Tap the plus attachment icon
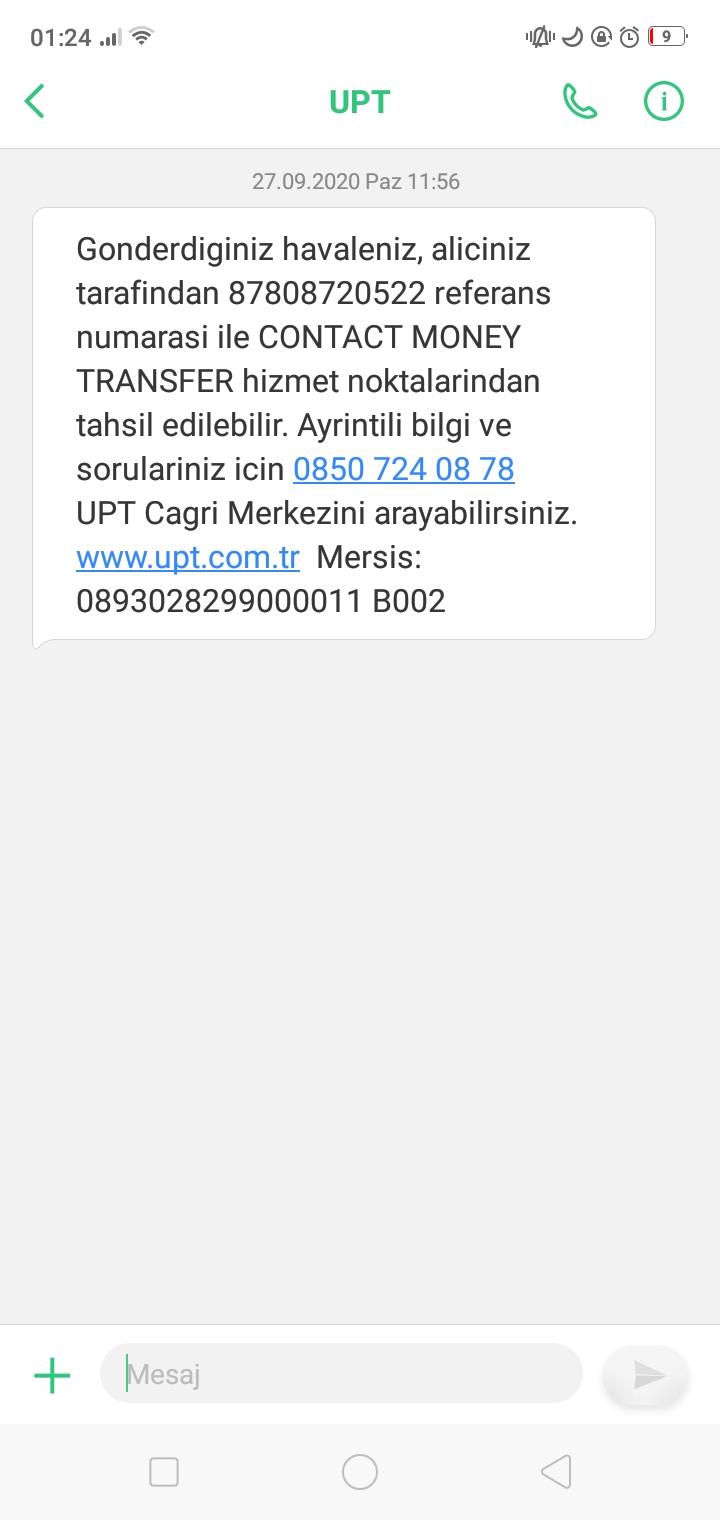720x1520 pixels. (52, 1375)
